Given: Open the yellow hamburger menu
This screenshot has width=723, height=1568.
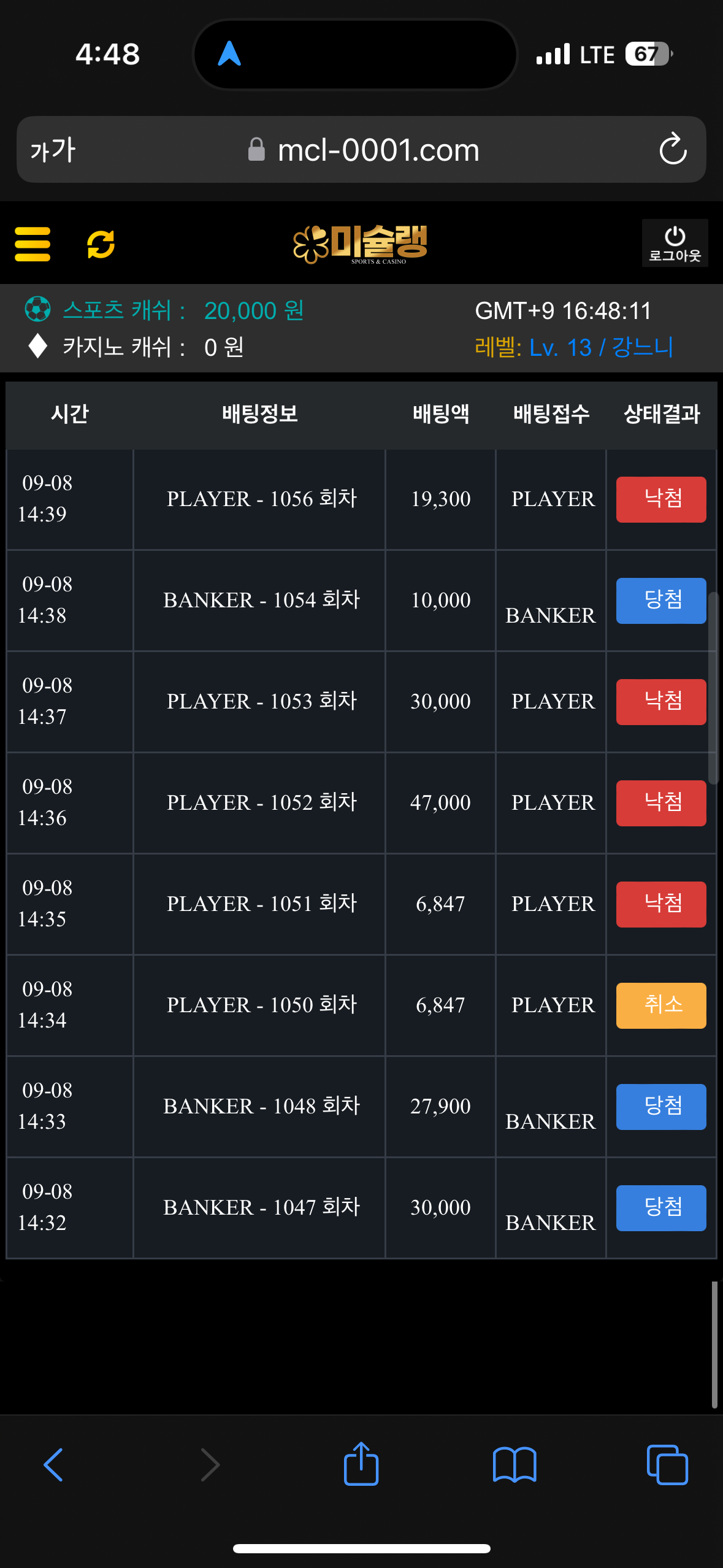Looking at the screenshot, I should pos(33,244).
